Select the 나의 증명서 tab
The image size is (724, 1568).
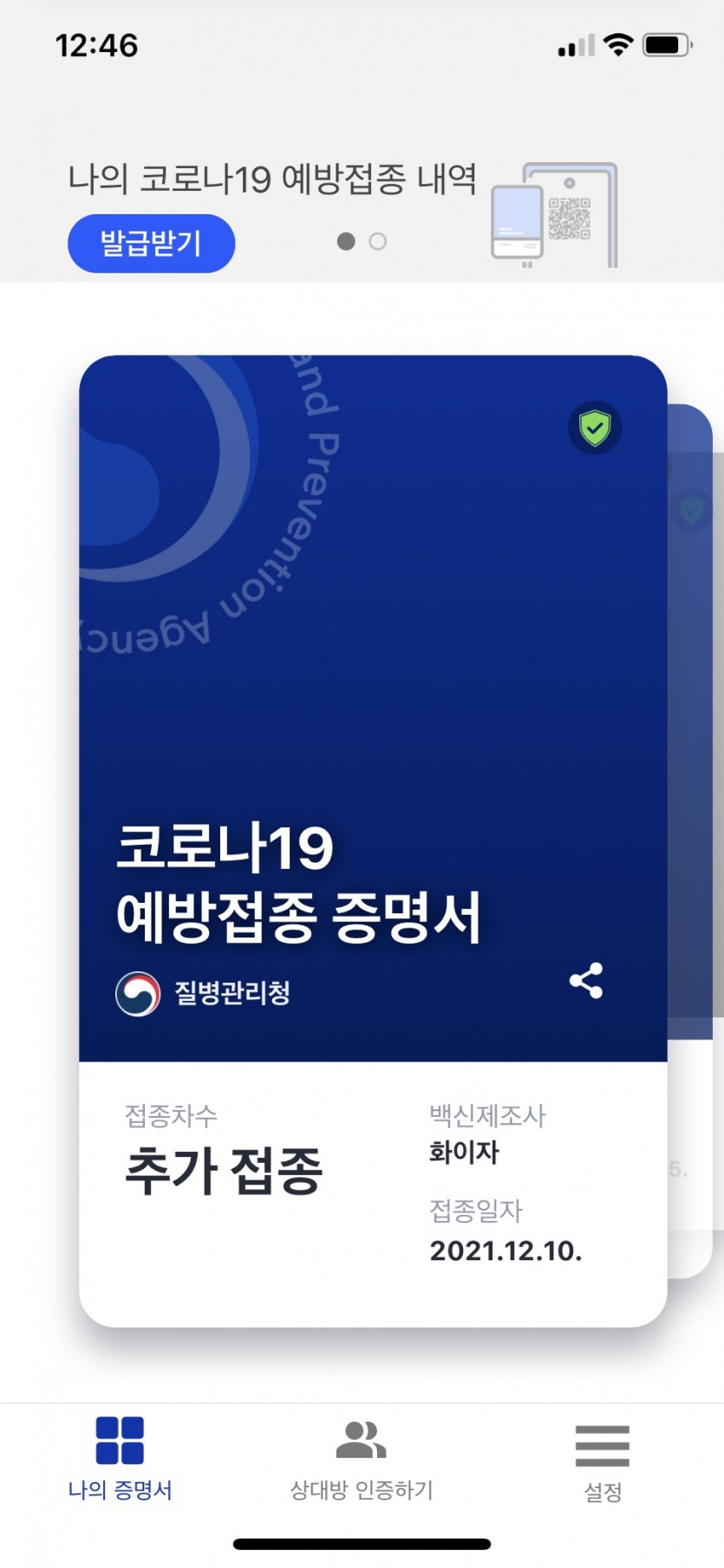(120, 1460)
